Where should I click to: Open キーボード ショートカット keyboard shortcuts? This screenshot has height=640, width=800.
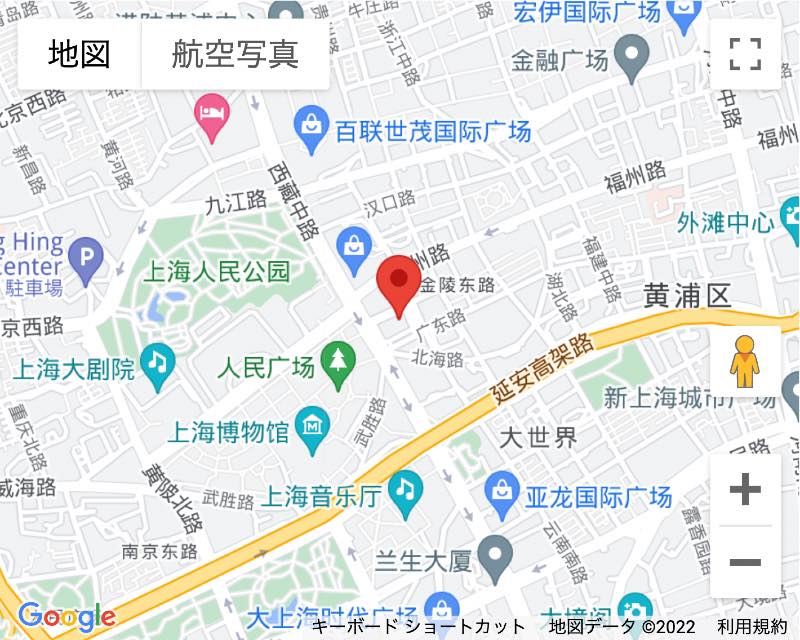coord(418,627)
